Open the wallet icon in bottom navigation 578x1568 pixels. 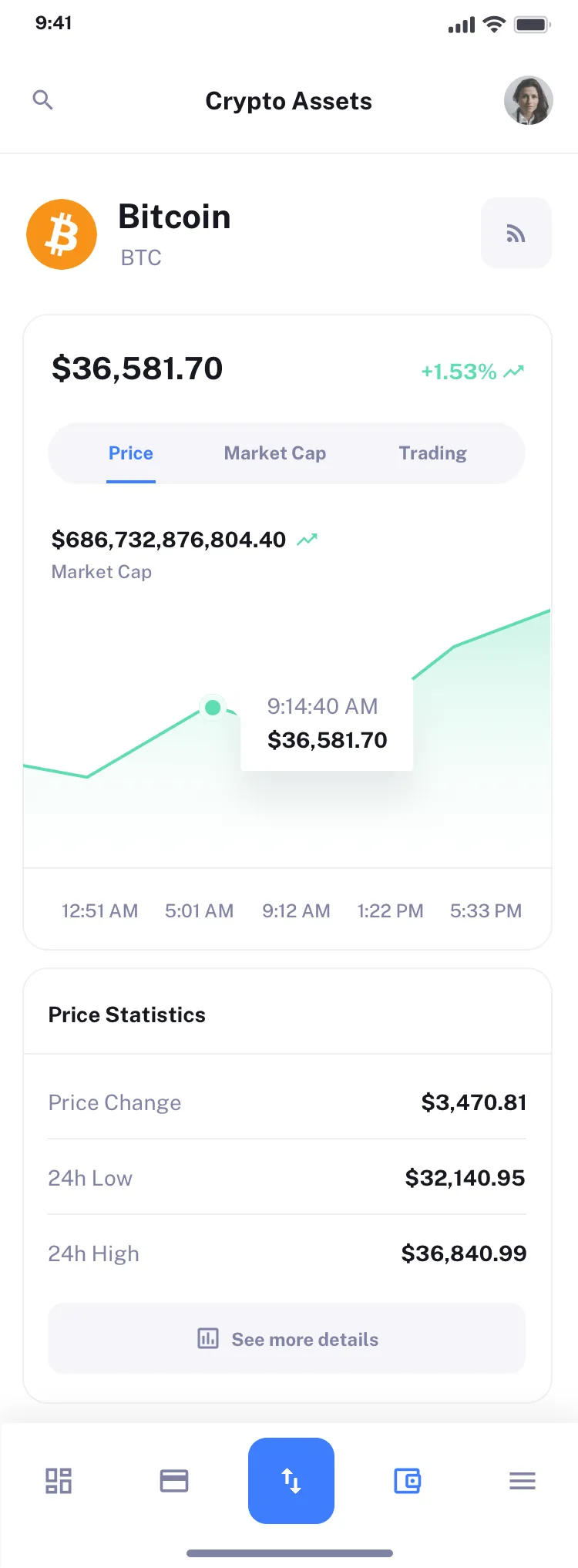[x=408, y=1480]
